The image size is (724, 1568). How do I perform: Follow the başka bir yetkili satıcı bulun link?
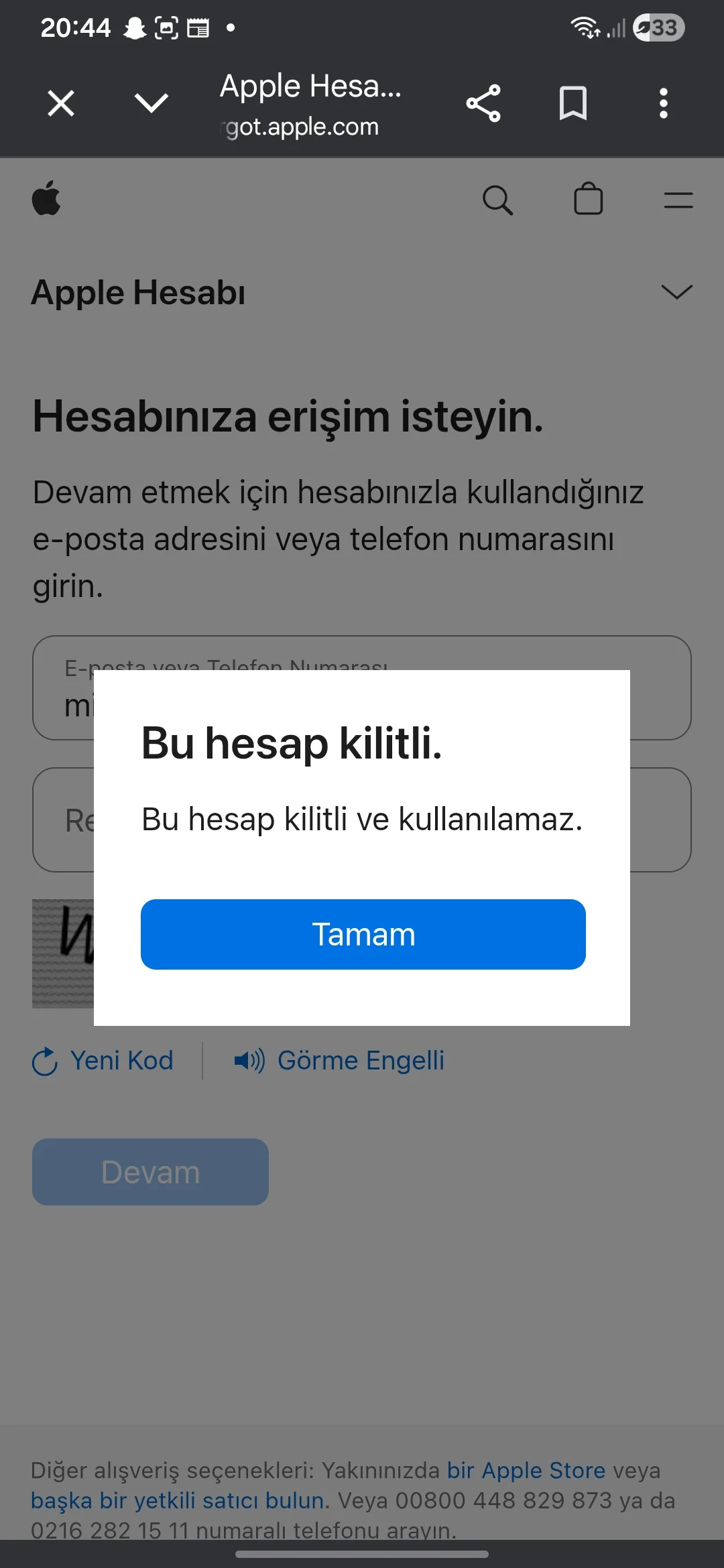(178, 1500)
